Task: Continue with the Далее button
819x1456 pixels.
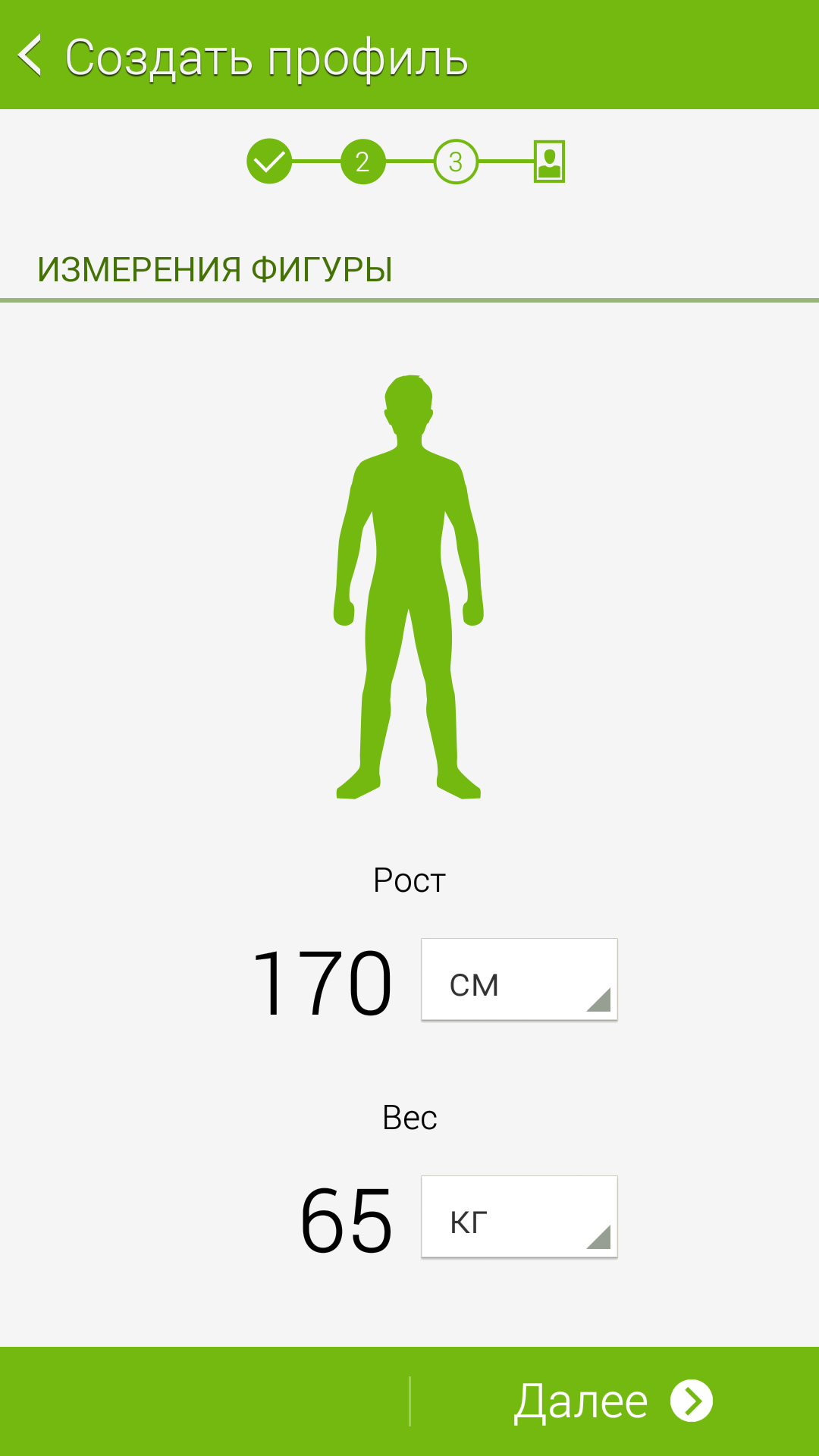Action: coord(614,1401)
